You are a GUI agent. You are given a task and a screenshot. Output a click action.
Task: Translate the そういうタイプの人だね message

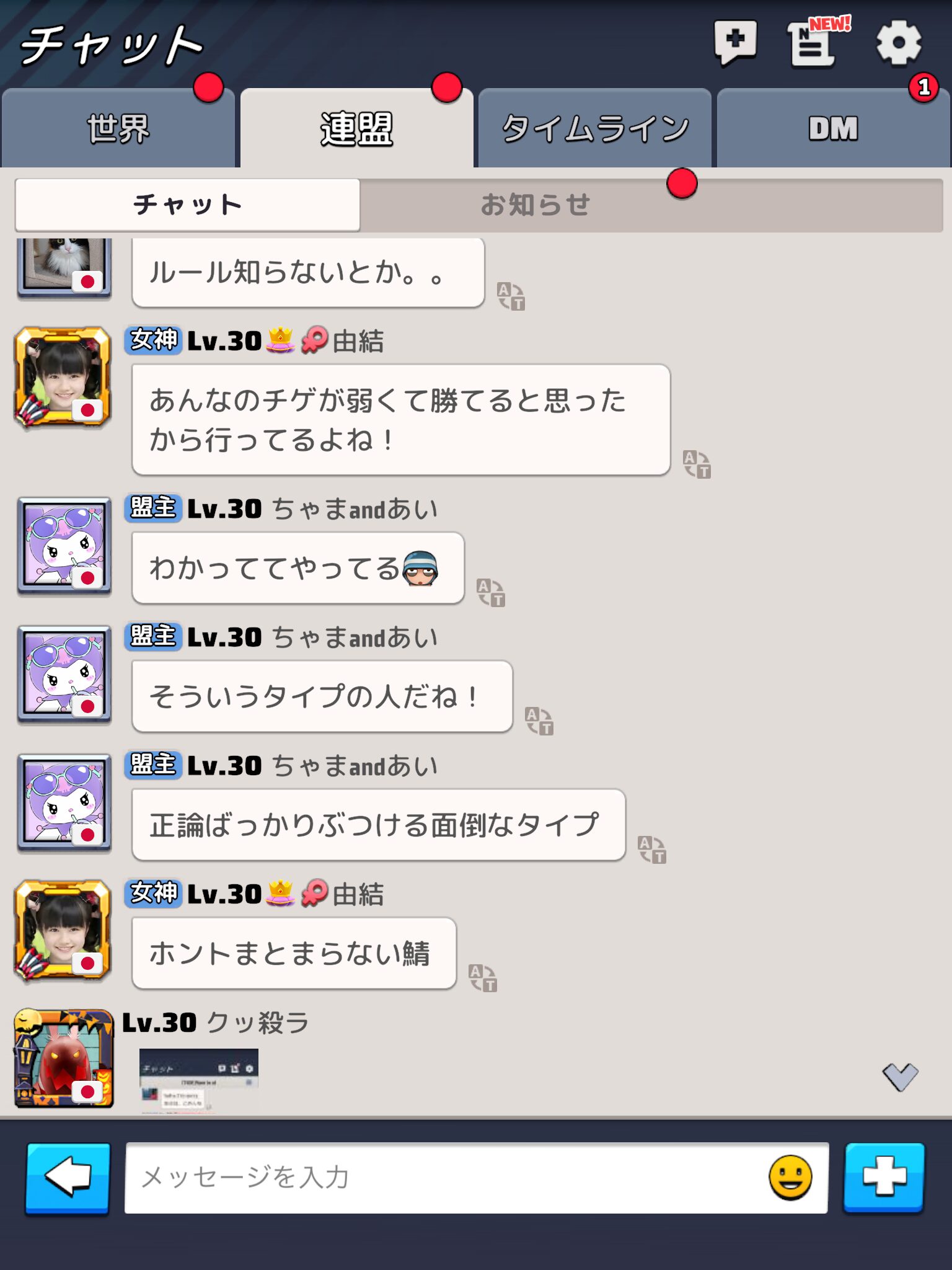[539, 721]
